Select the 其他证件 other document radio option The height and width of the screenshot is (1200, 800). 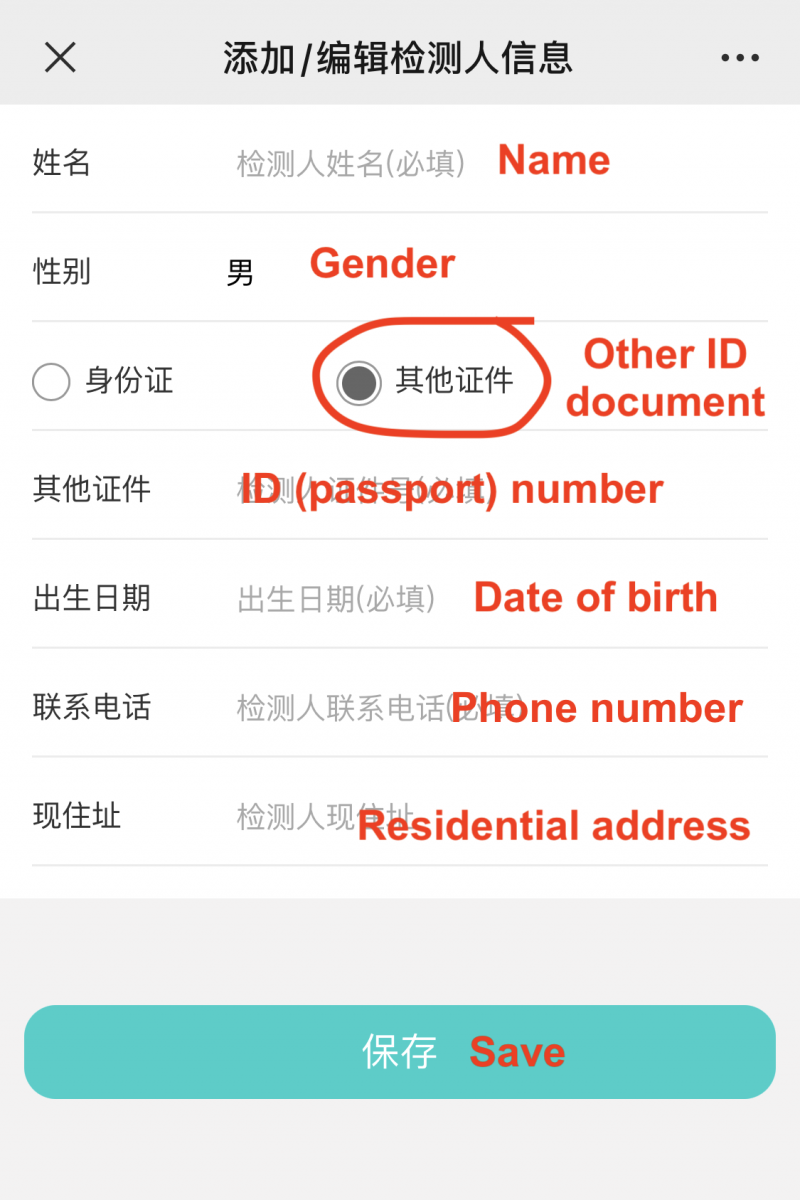click(359, 382)
